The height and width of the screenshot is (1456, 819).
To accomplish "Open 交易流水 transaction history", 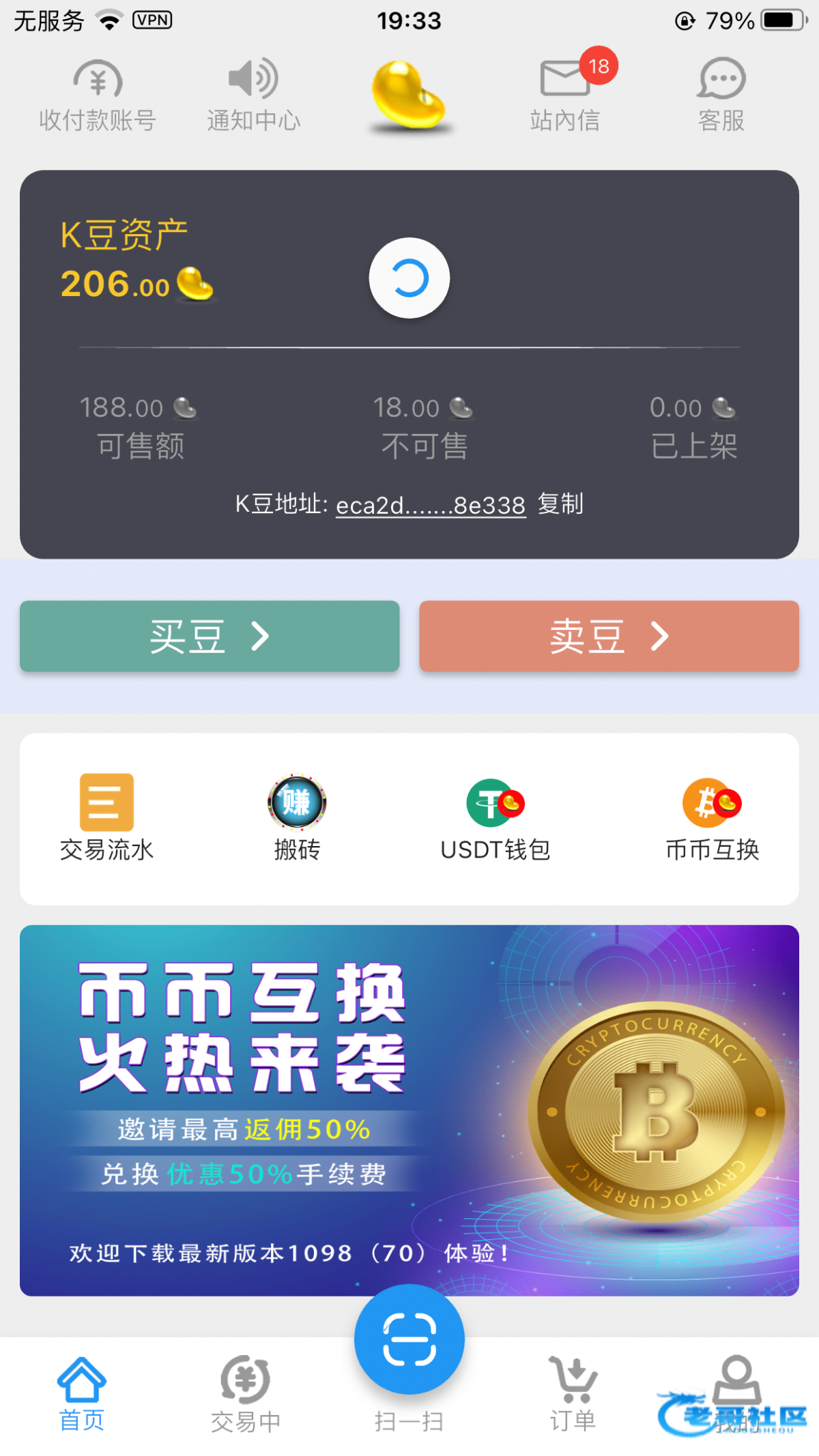I will [x=106, y=818].
